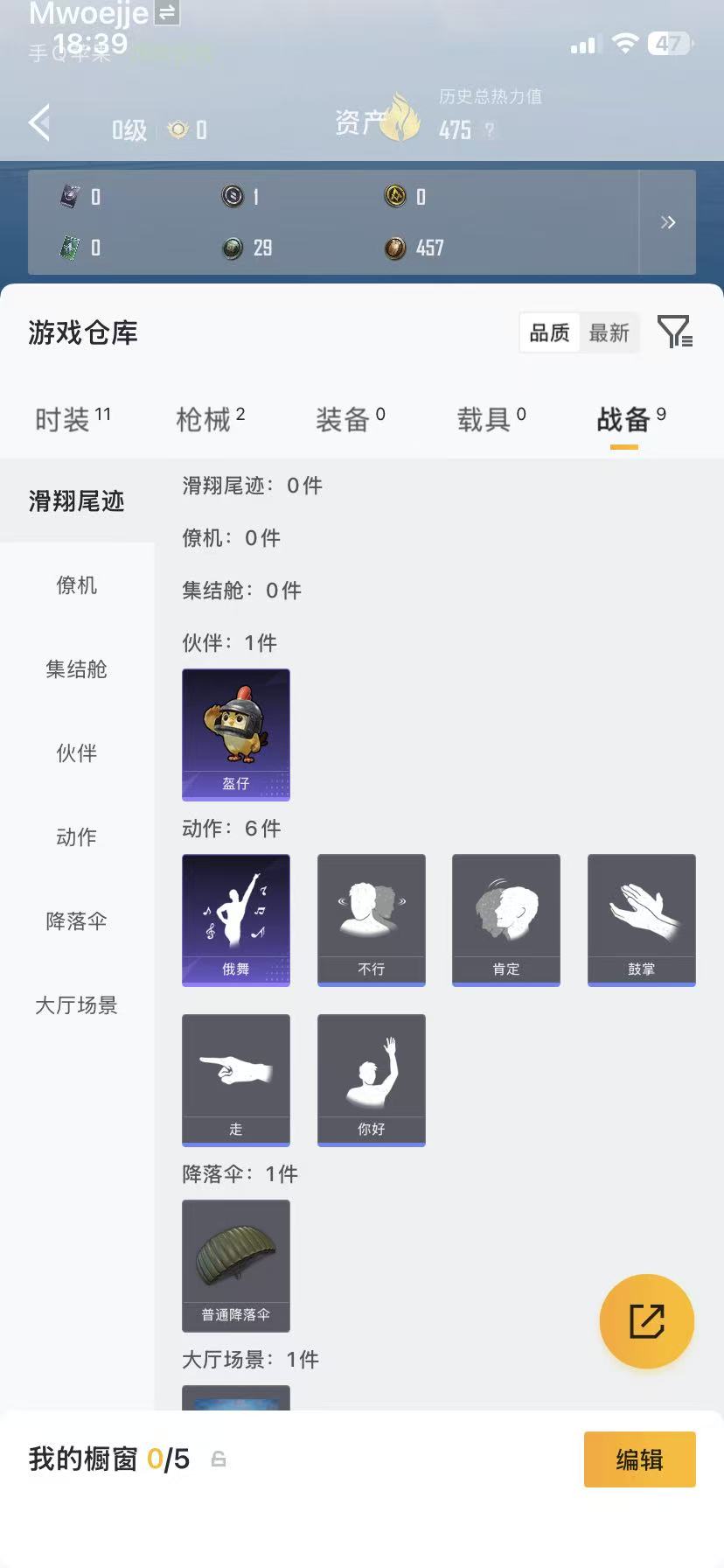Switch to the 时装 tab

pos(68,419)
